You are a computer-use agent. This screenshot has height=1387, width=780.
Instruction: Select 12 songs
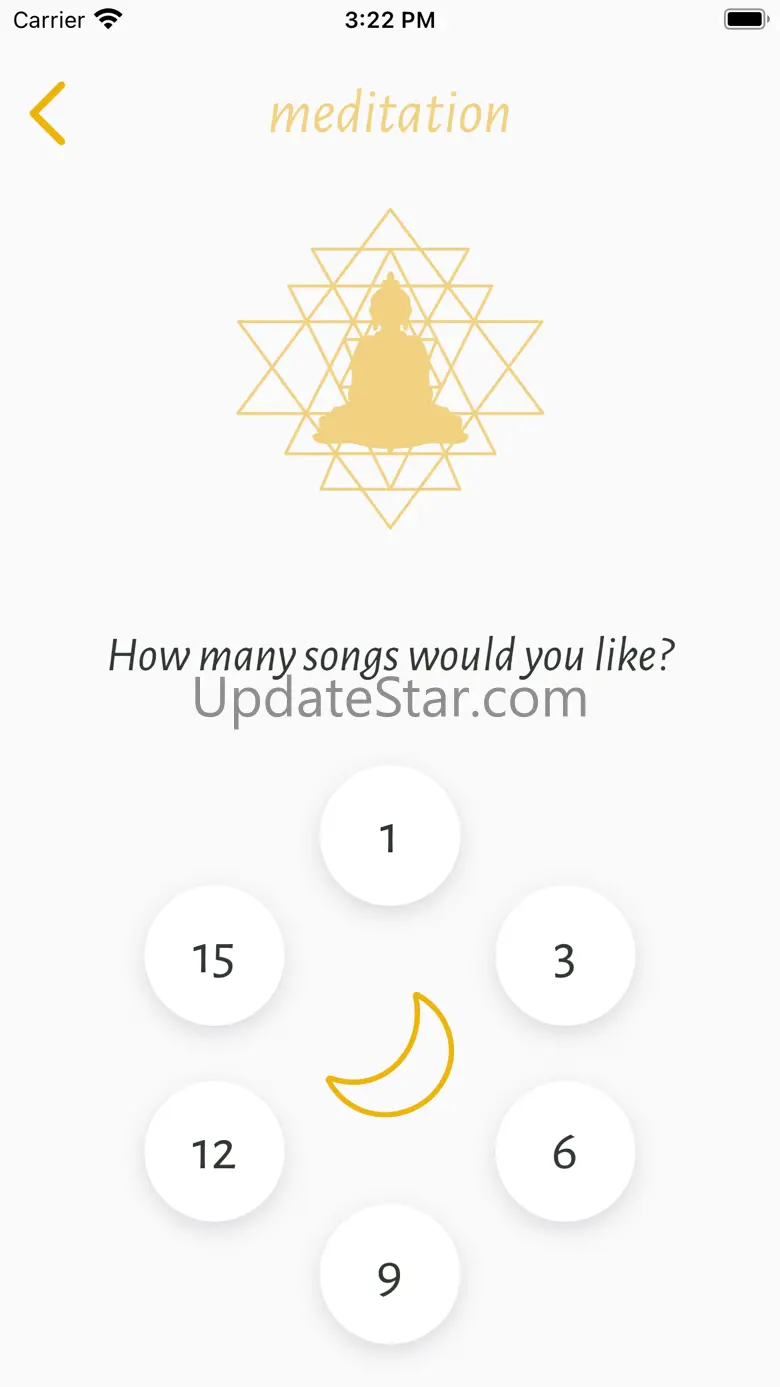214,1152
